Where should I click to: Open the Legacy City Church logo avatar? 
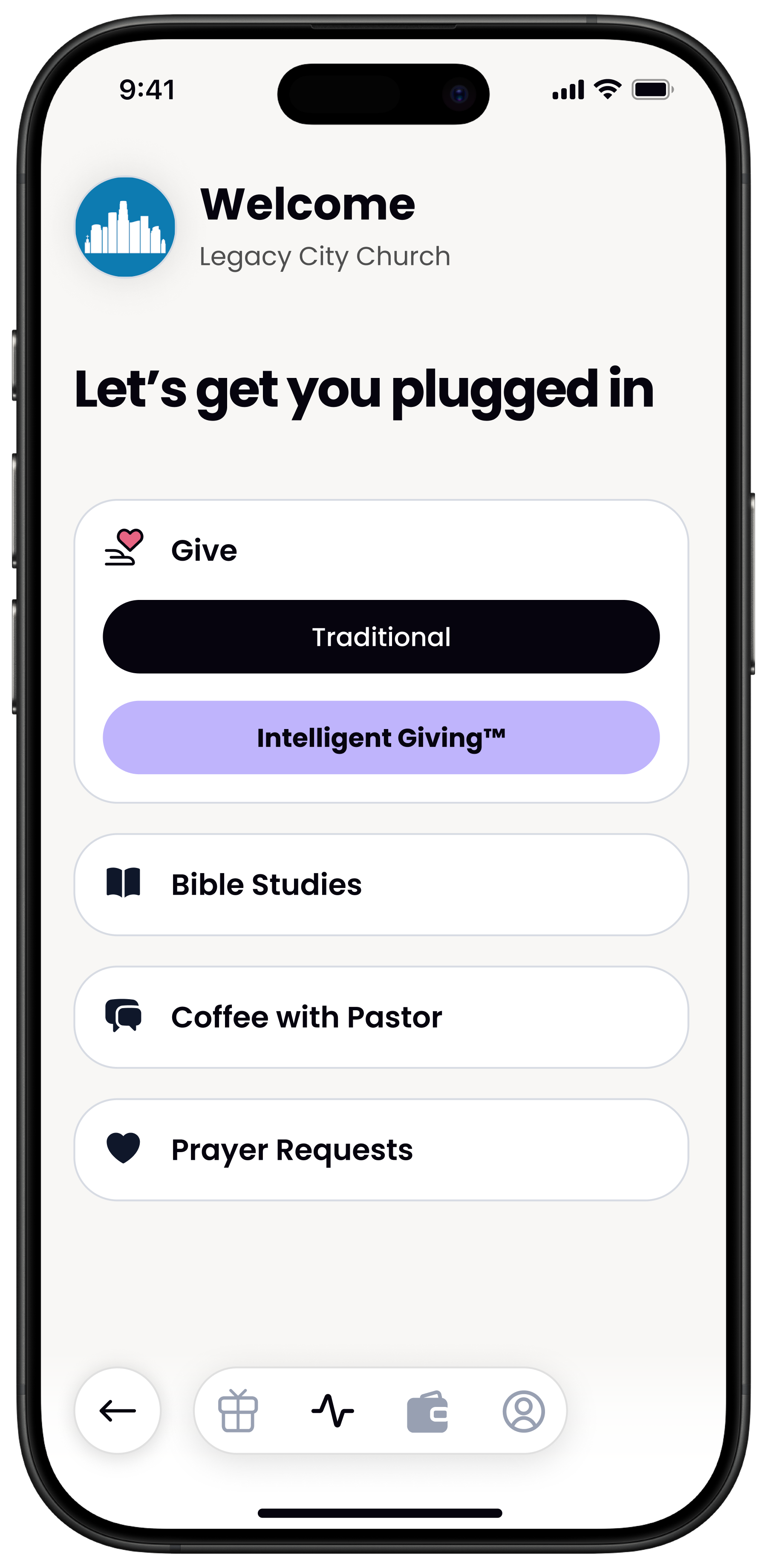point(125,226)
